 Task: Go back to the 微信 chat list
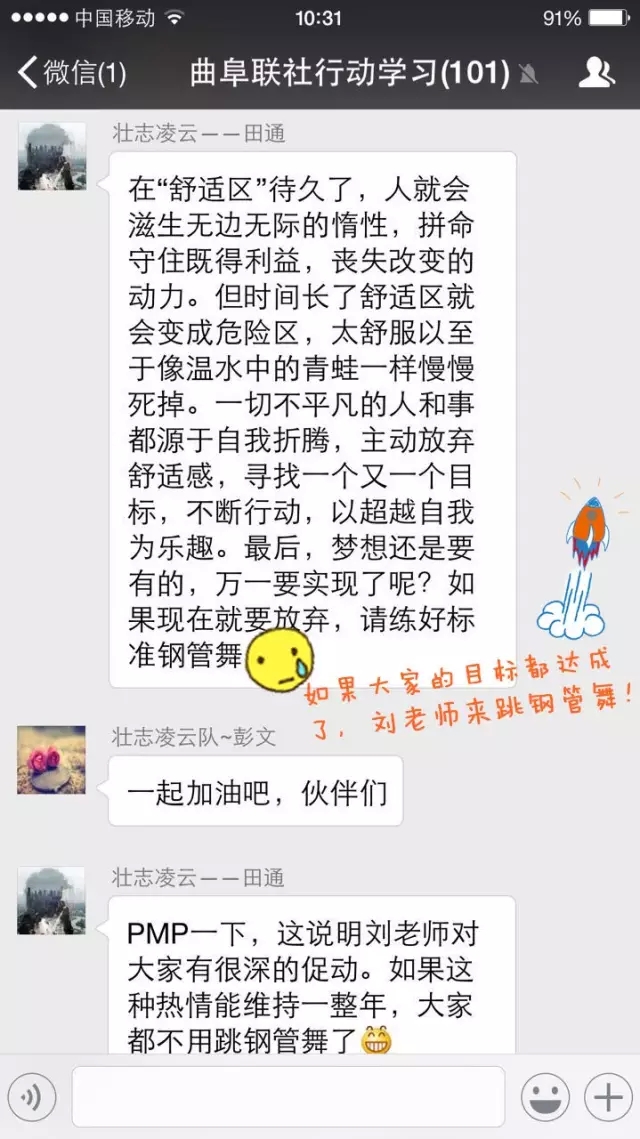[x=70, y=73]
